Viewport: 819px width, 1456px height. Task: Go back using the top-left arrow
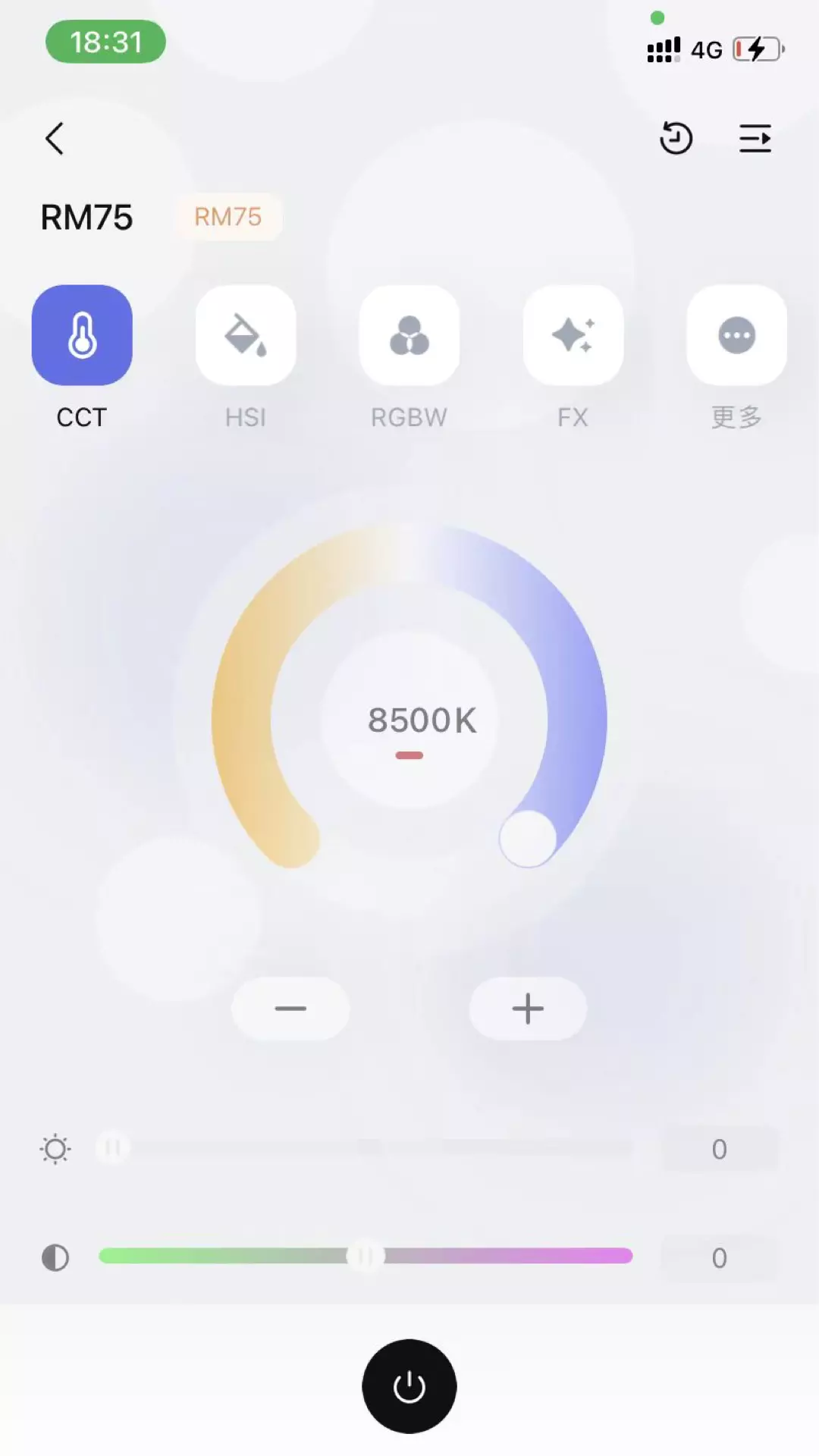[55, 139]
